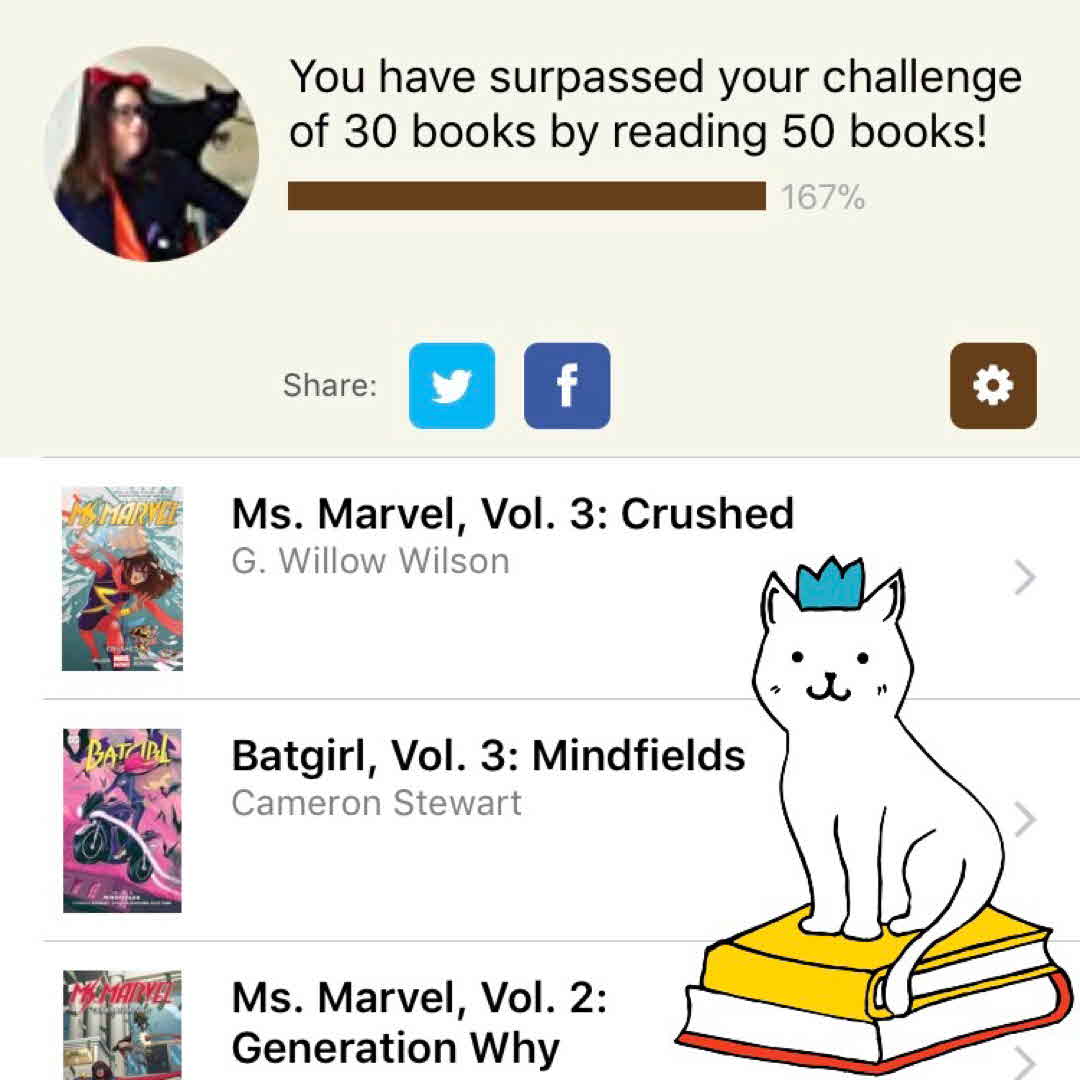
Task: Open Ms. Marvel, Vol. 3: Crushed
Action: [512, 516]
